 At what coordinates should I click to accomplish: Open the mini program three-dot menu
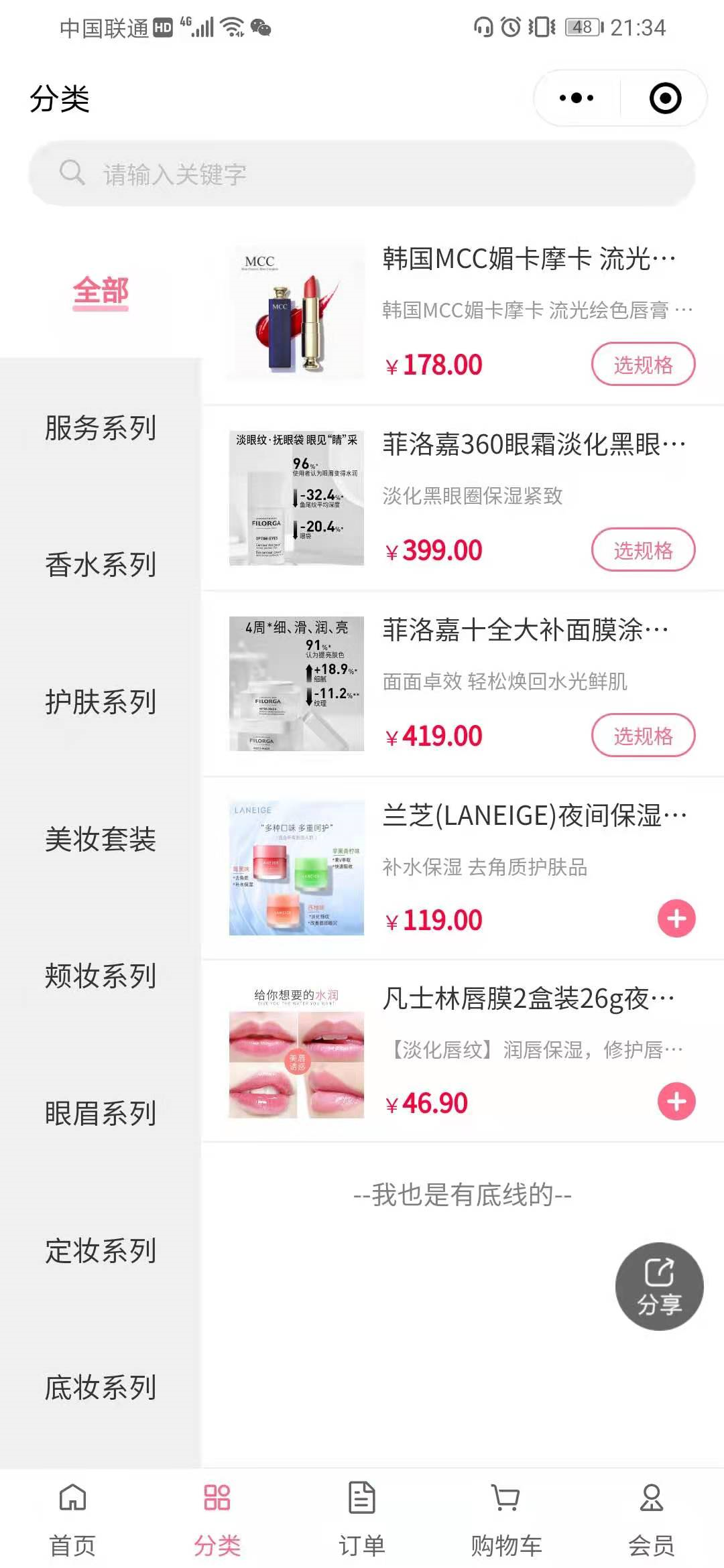pyautogui.click(x=577, y=98)
